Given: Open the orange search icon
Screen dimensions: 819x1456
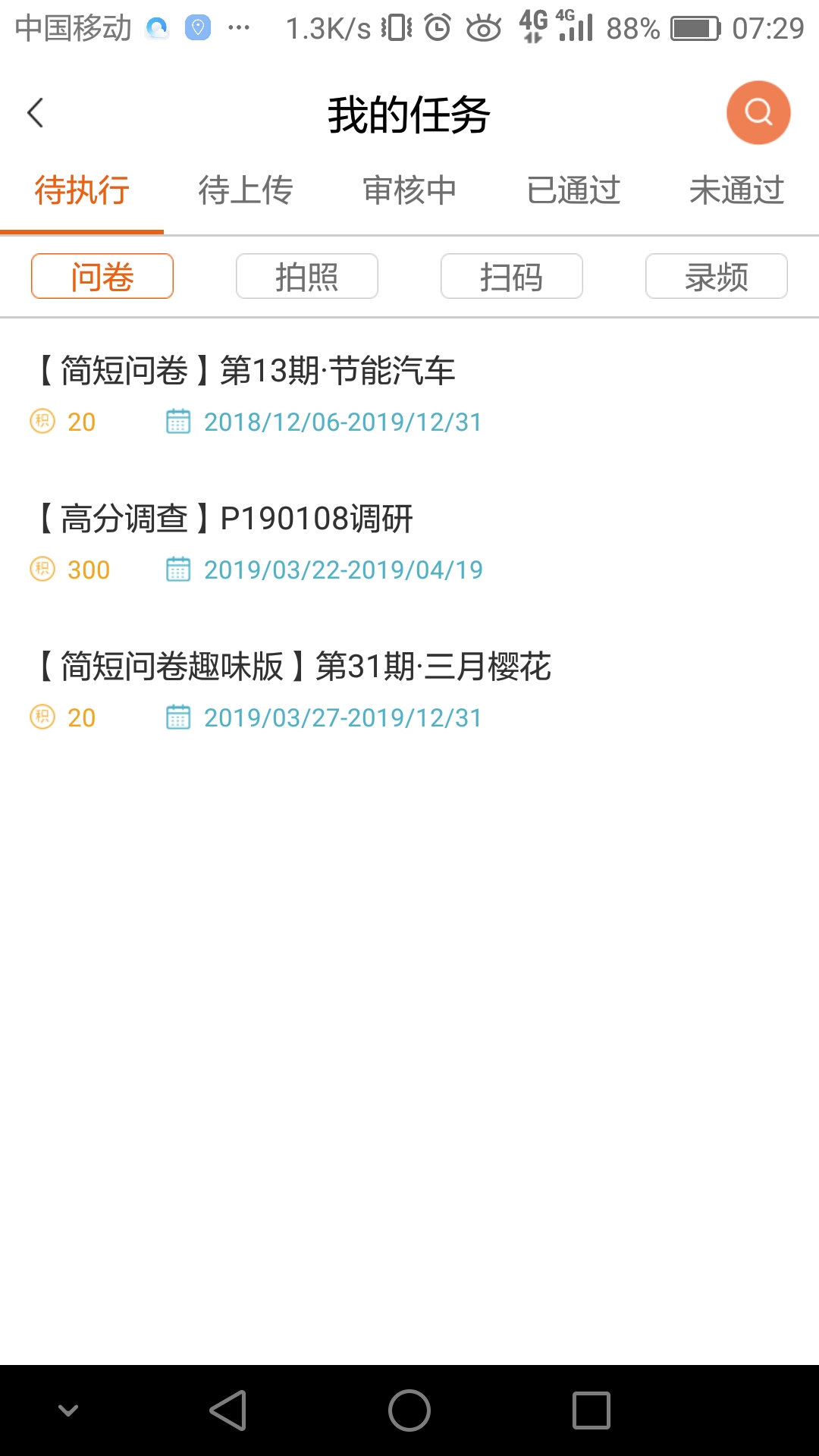Looking at the screenshot, I should pos(758,113).
